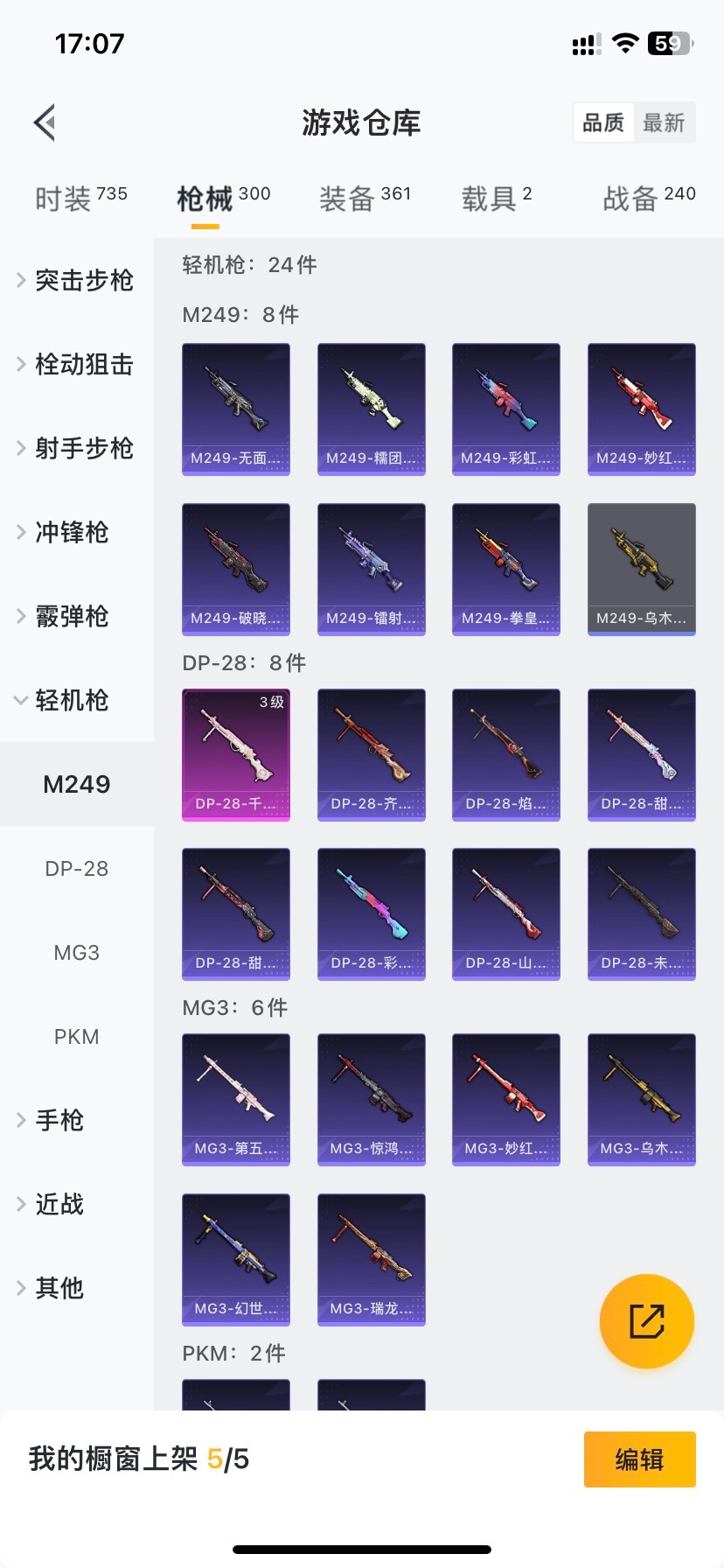Tap 编辑 to edit showcase items
724x1568 pixels.
[639, 1459]
